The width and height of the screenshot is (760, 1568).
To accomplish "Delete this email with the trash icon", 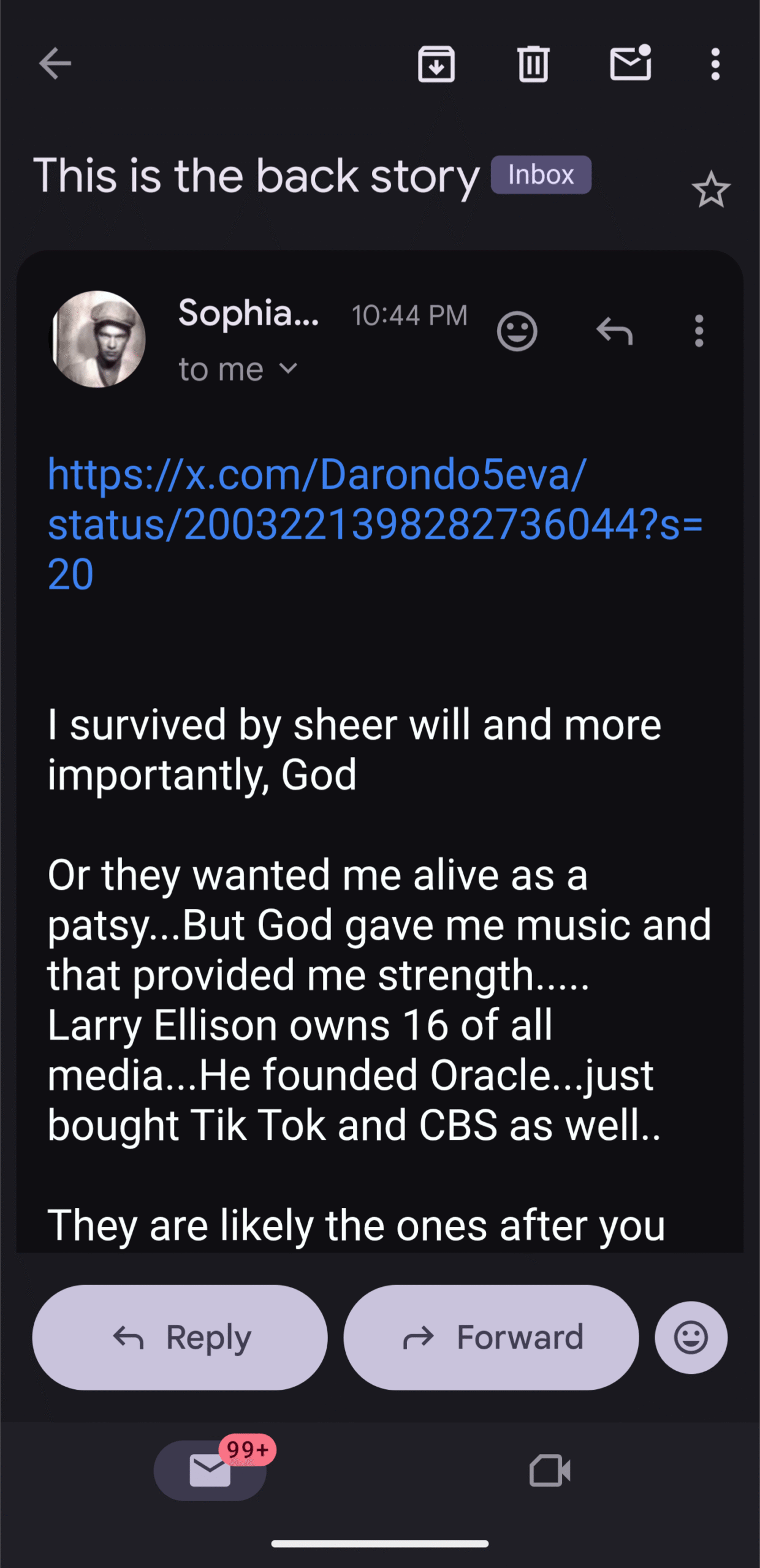I will (533, 64).
